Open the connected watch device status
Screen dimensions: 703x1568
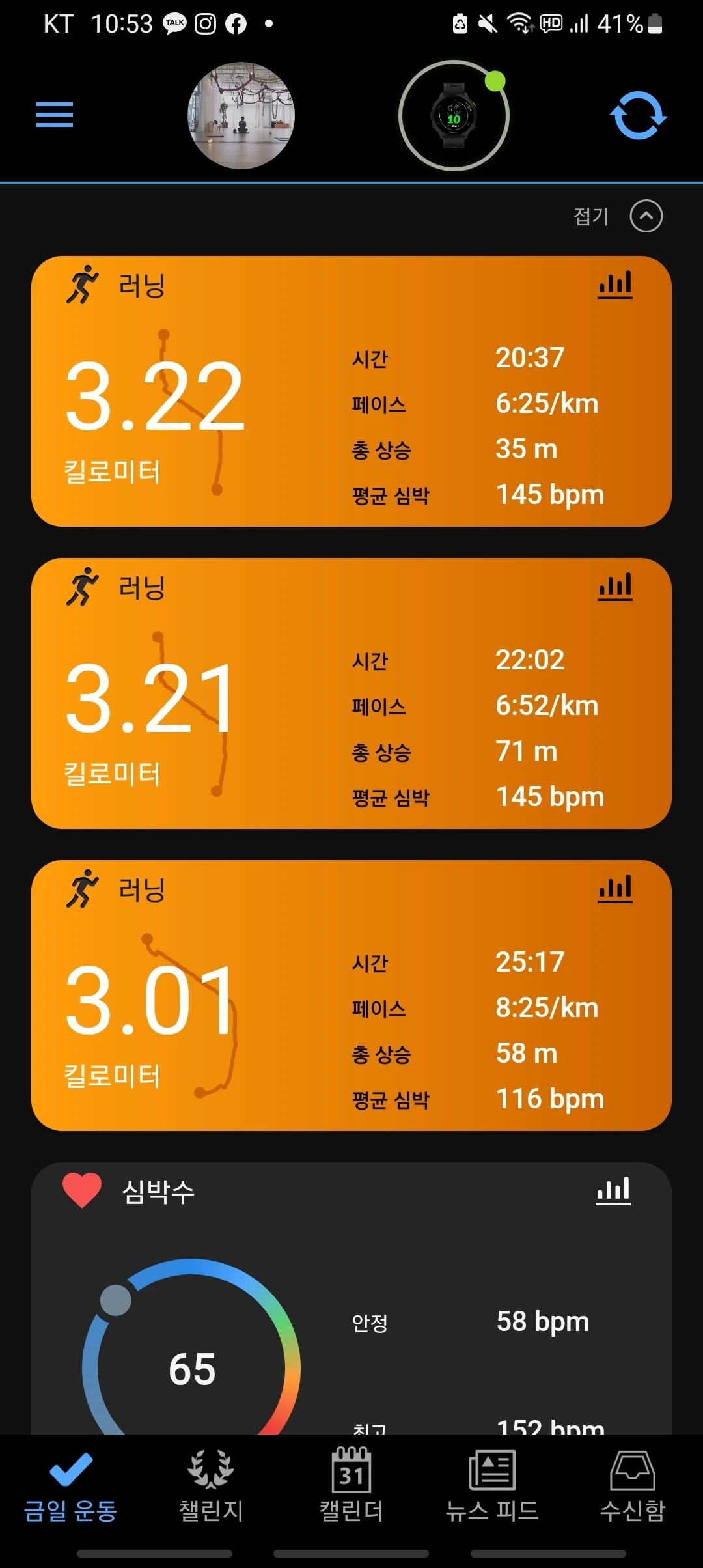pos(454,116)
